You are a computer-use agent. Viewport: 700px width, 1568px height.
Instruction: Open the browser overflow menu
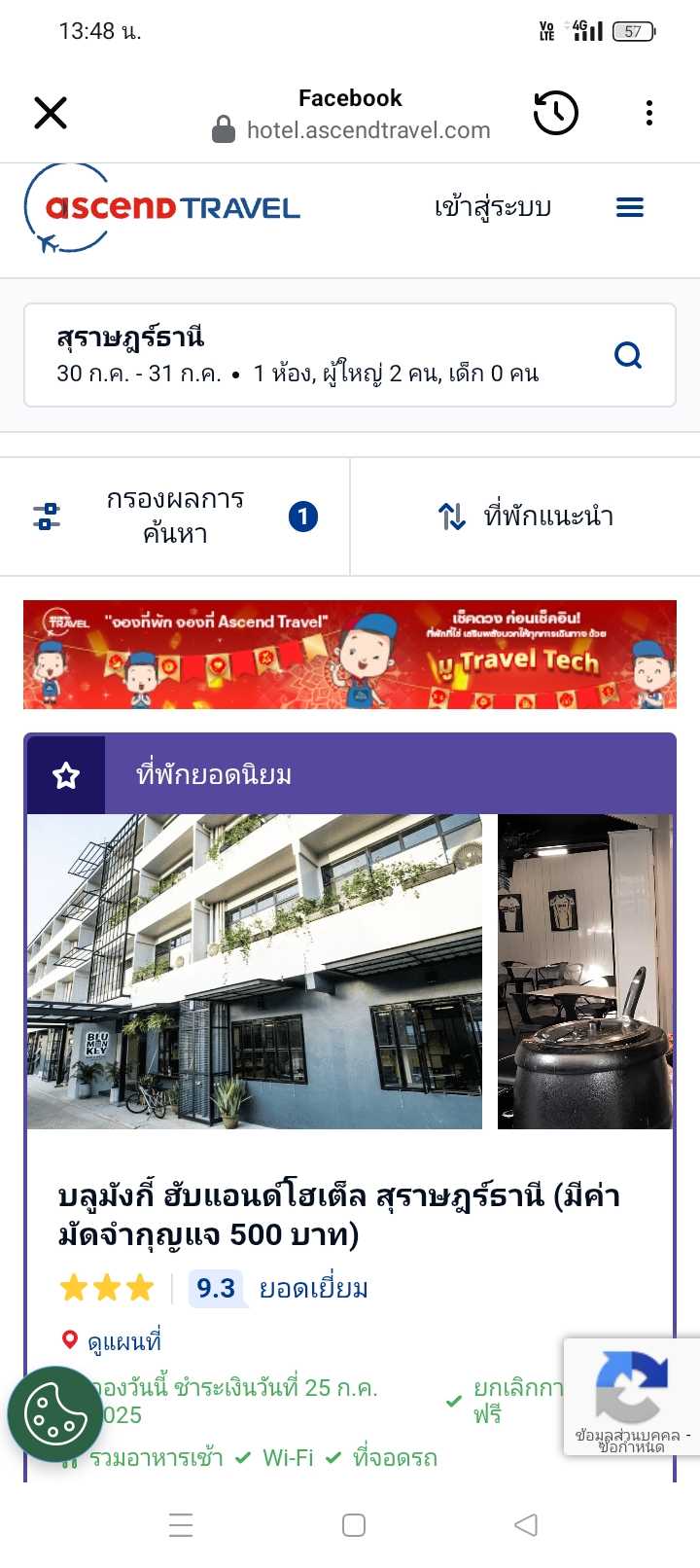point(649,113)
